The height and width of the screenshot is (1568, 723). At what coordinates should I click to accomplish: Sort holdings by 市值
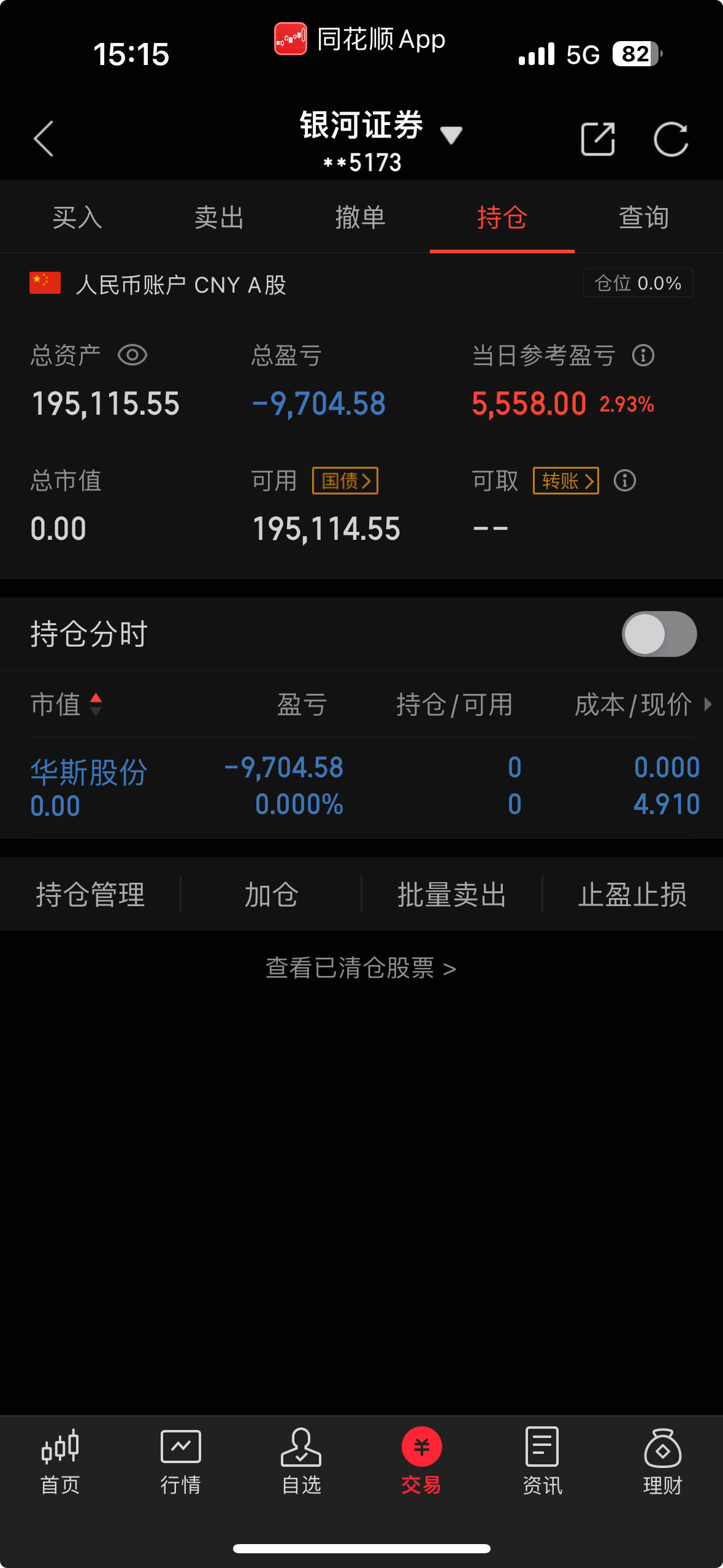click(x=66, y=704)
